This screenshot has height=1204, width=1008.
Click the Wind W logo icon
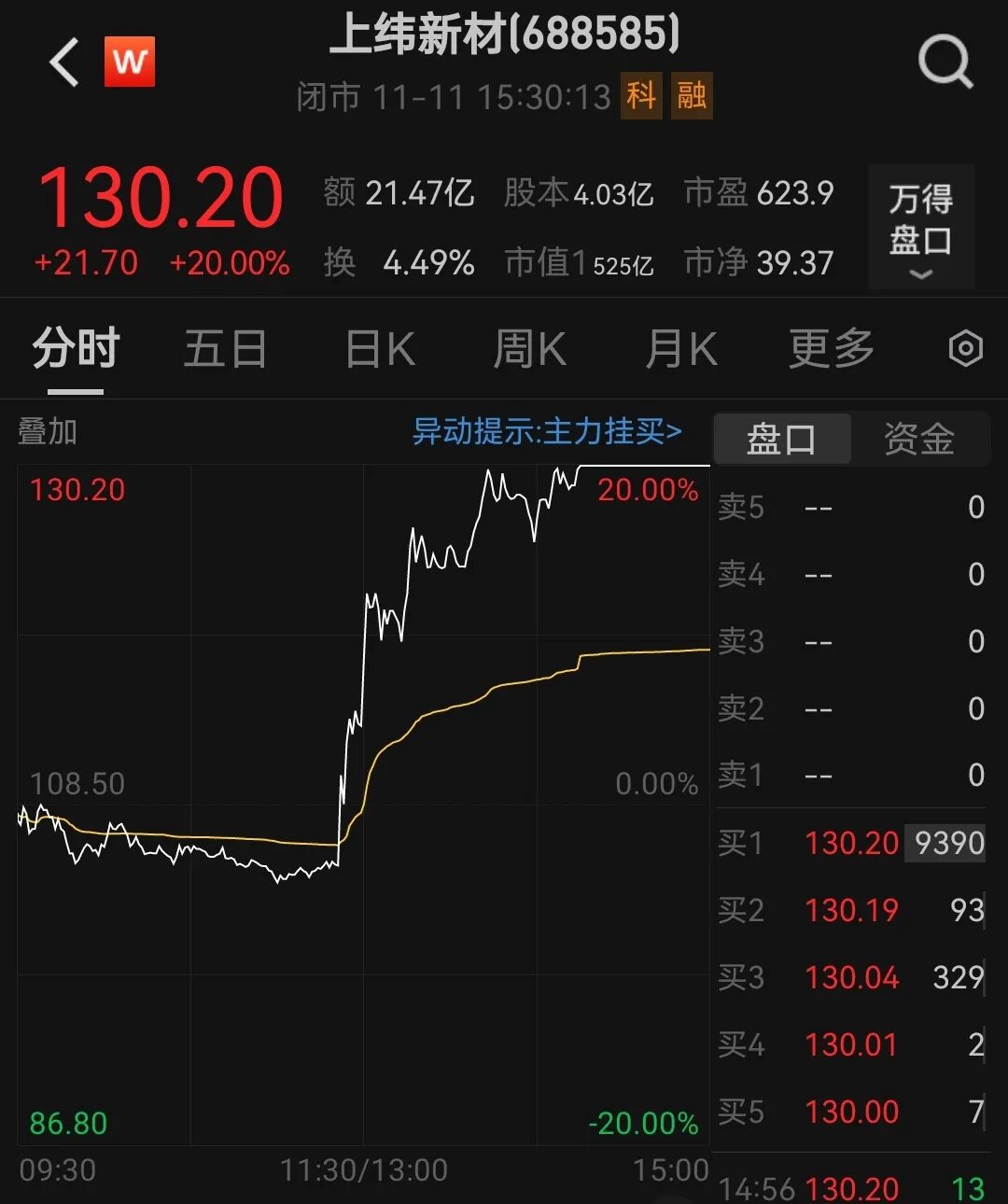click(x=129, y=62)
